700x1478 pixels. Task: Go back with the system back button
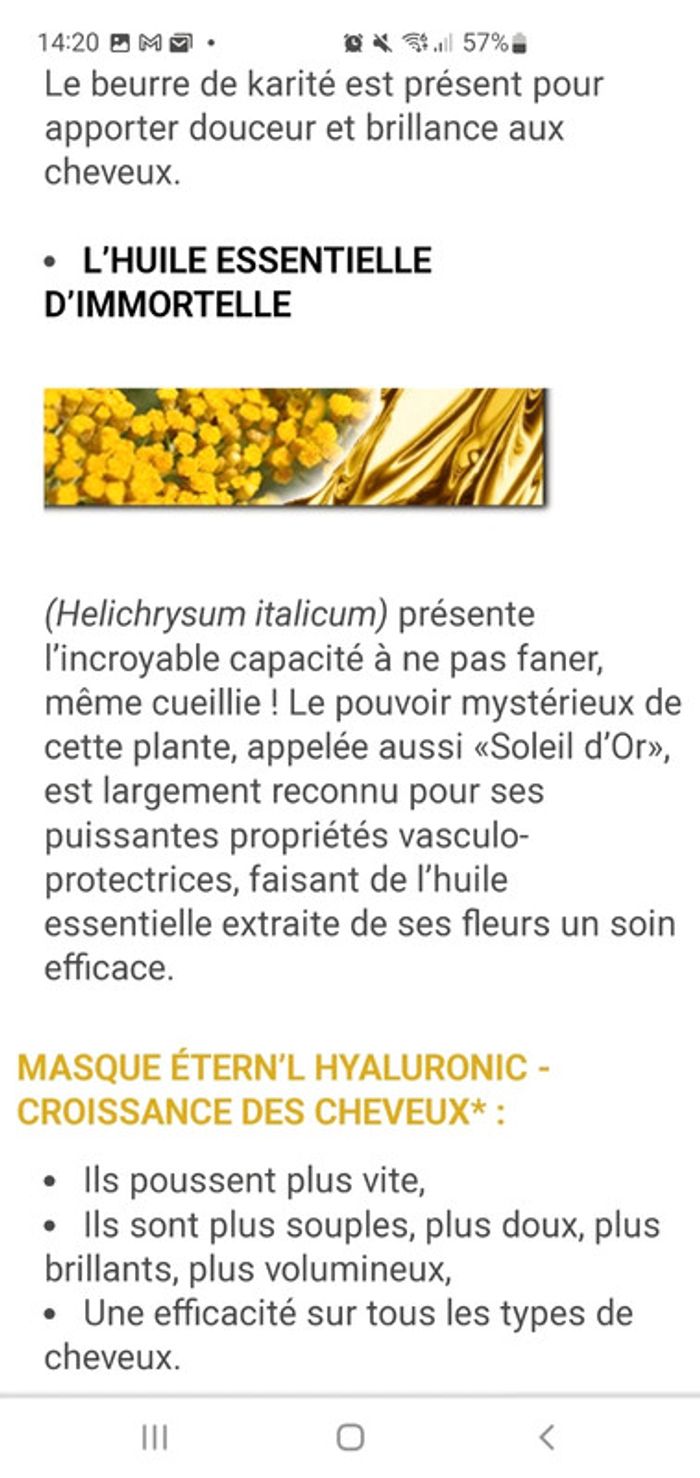pyautogui.click(x=546, y=1437)
